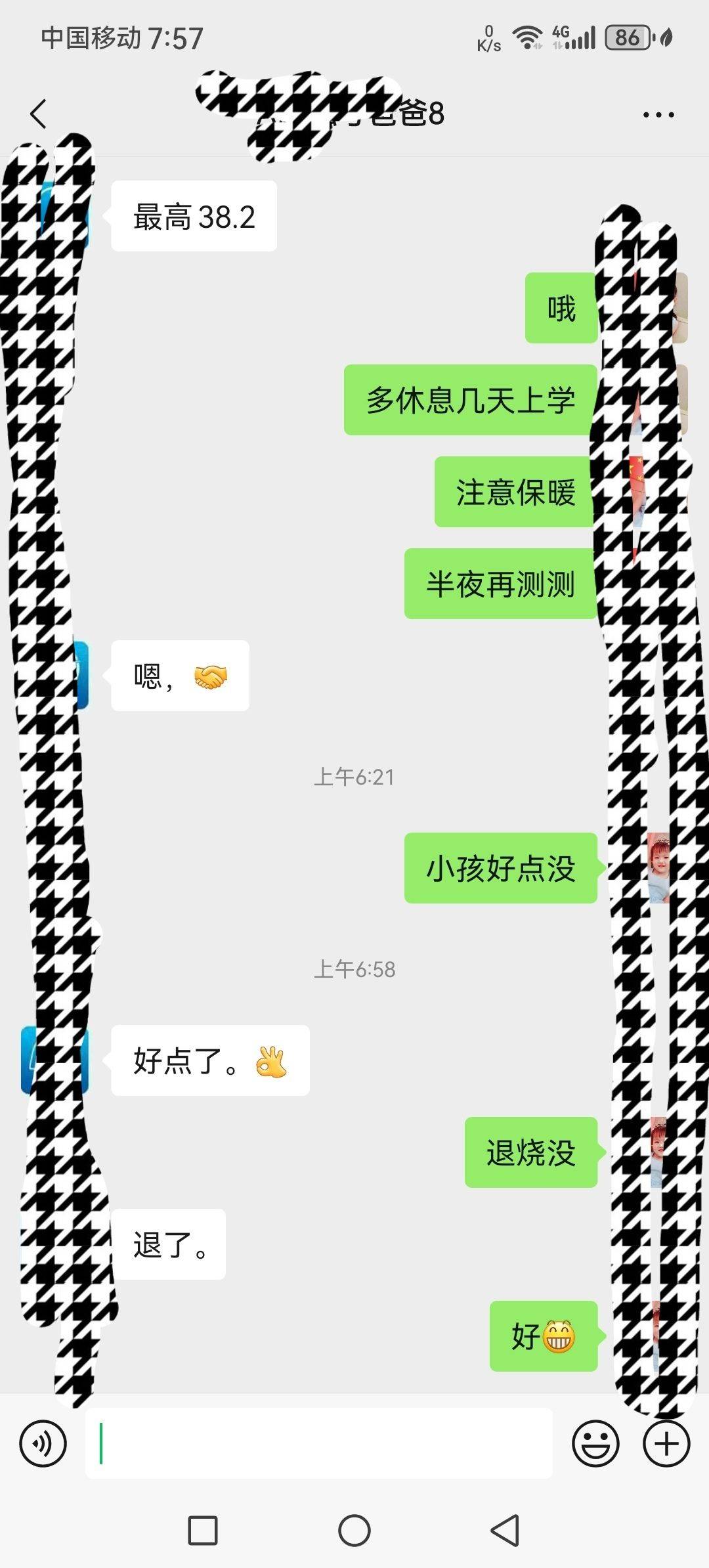The image size is (709, 1568).
Task: Open recent apps from the navigation bar
Action: [x=203, y=1531]
